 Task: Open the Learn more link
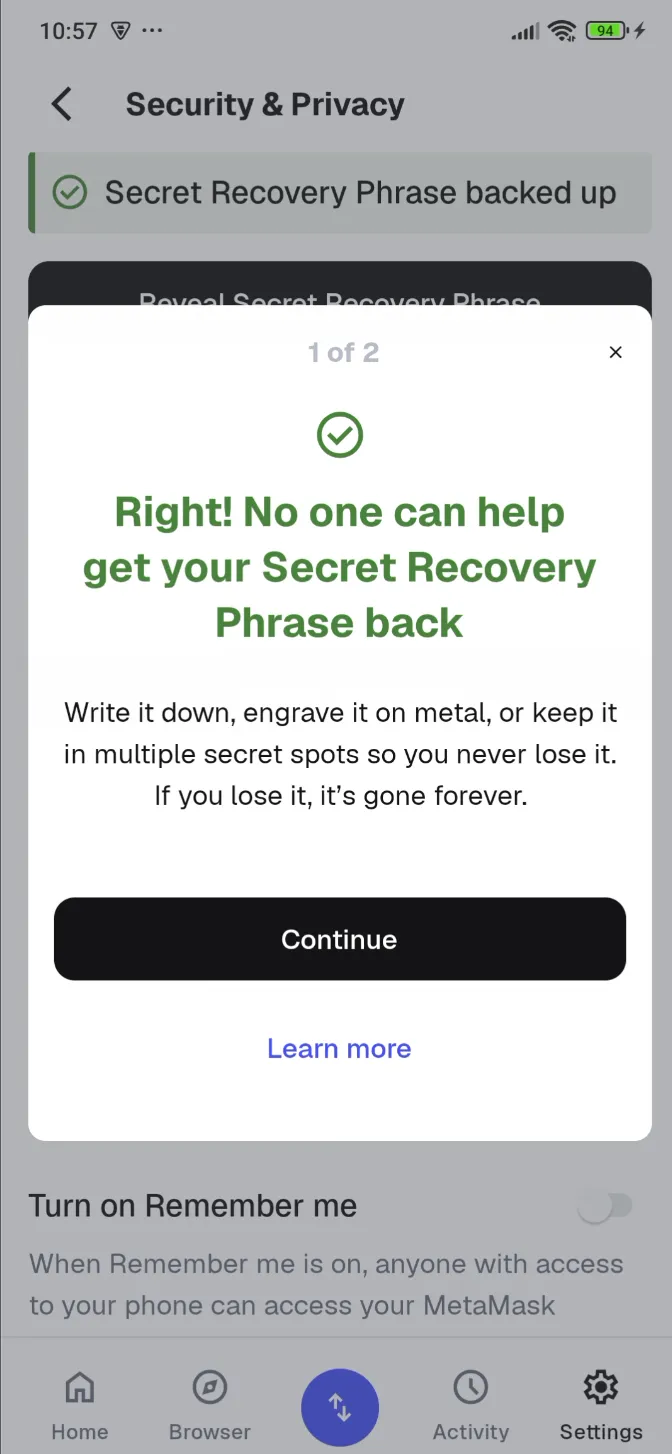point(339,1049)
